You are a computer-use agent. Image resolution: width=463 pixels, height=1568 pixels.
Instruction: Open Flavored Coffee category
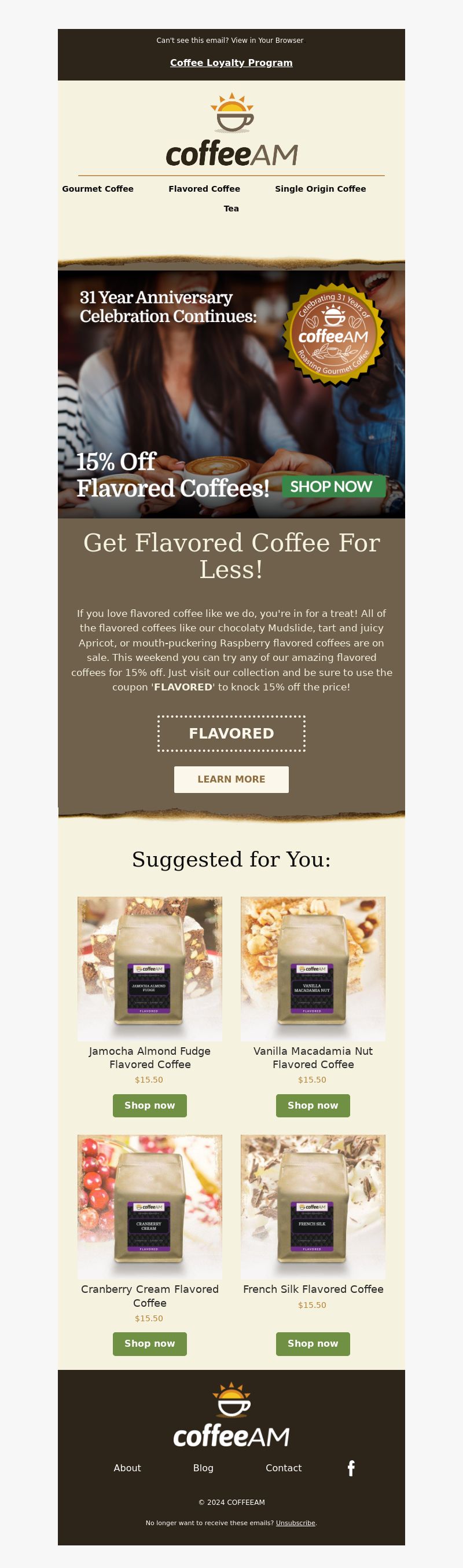[x=204, y=189]
